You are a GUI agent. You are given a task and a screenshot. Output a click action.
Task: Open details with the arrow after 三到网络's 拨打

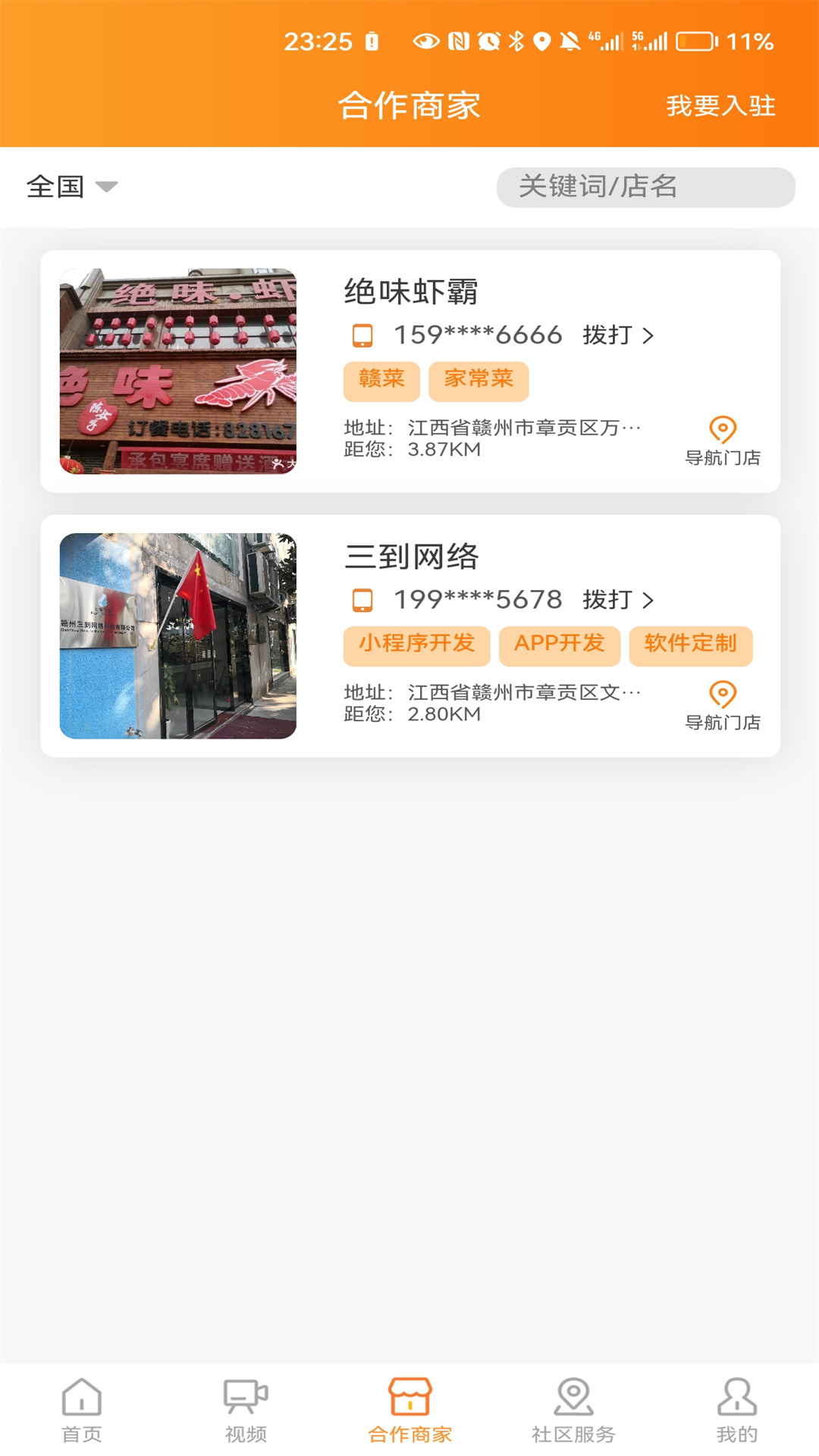650,598
